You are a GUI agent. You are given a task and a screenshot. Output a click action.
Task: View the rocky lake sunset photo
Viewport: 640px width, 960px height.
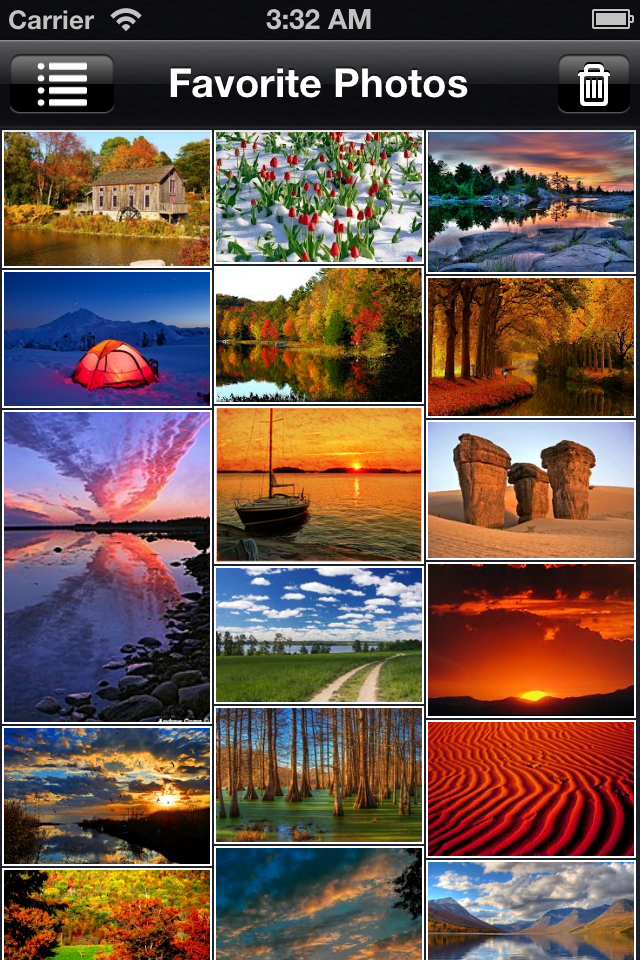coord(531,202)
